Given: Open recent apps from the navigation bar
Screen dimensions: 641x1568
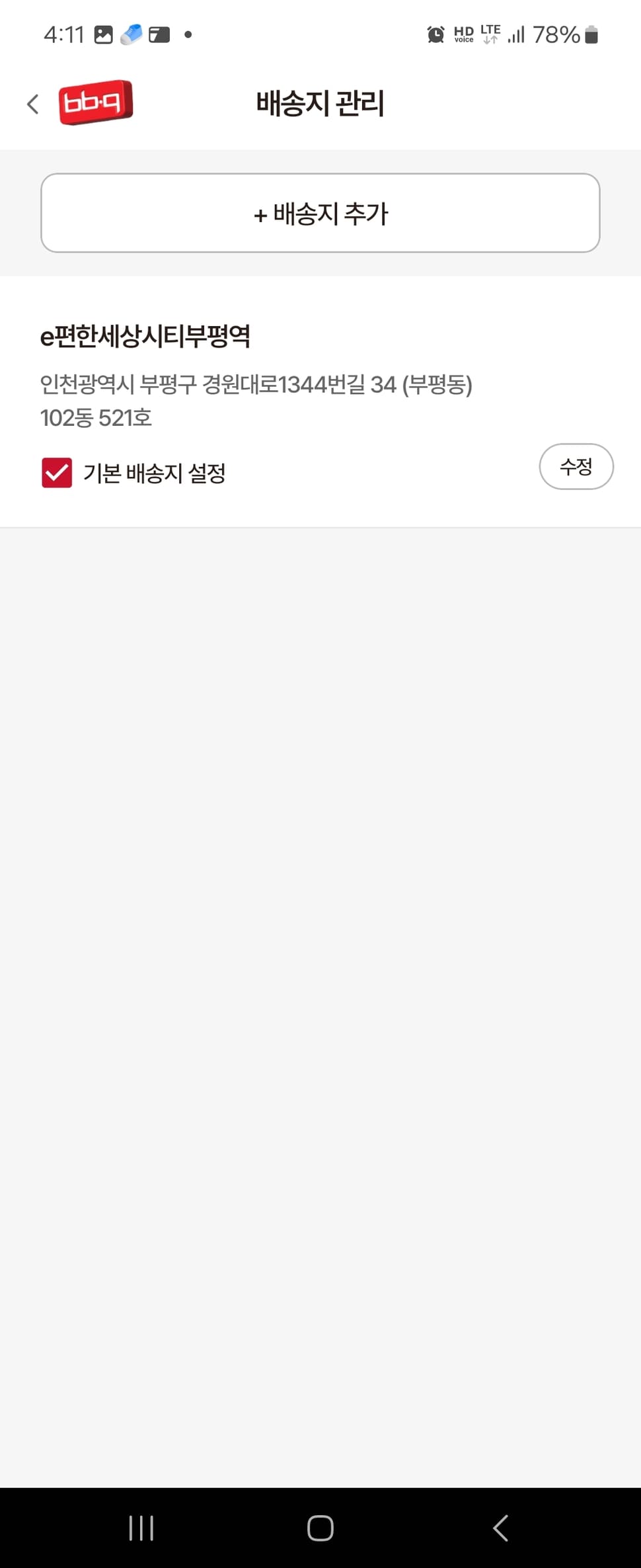Looking at the screenshot, I should 141,1528.
